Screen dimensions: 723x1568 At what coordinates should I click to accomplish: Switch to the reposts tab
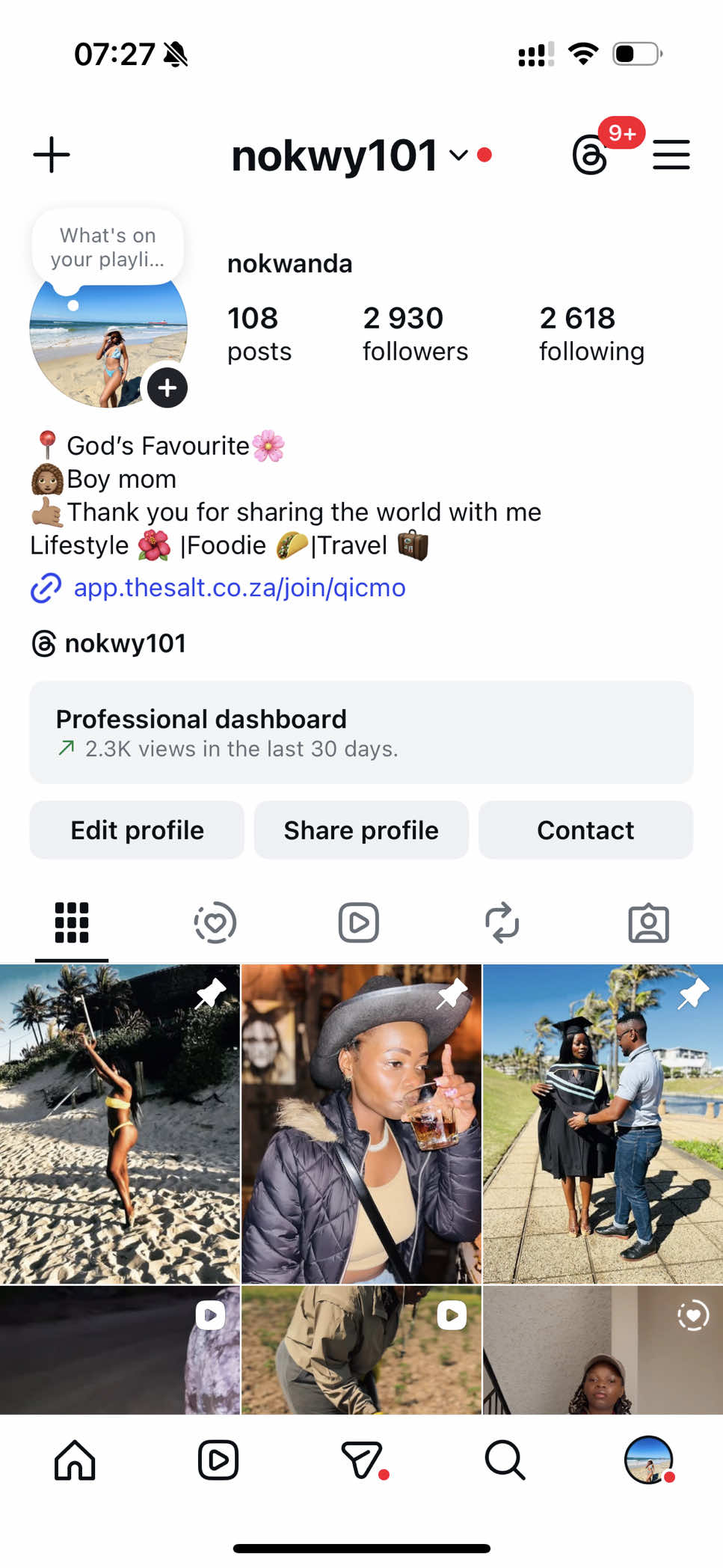[502, 922]
